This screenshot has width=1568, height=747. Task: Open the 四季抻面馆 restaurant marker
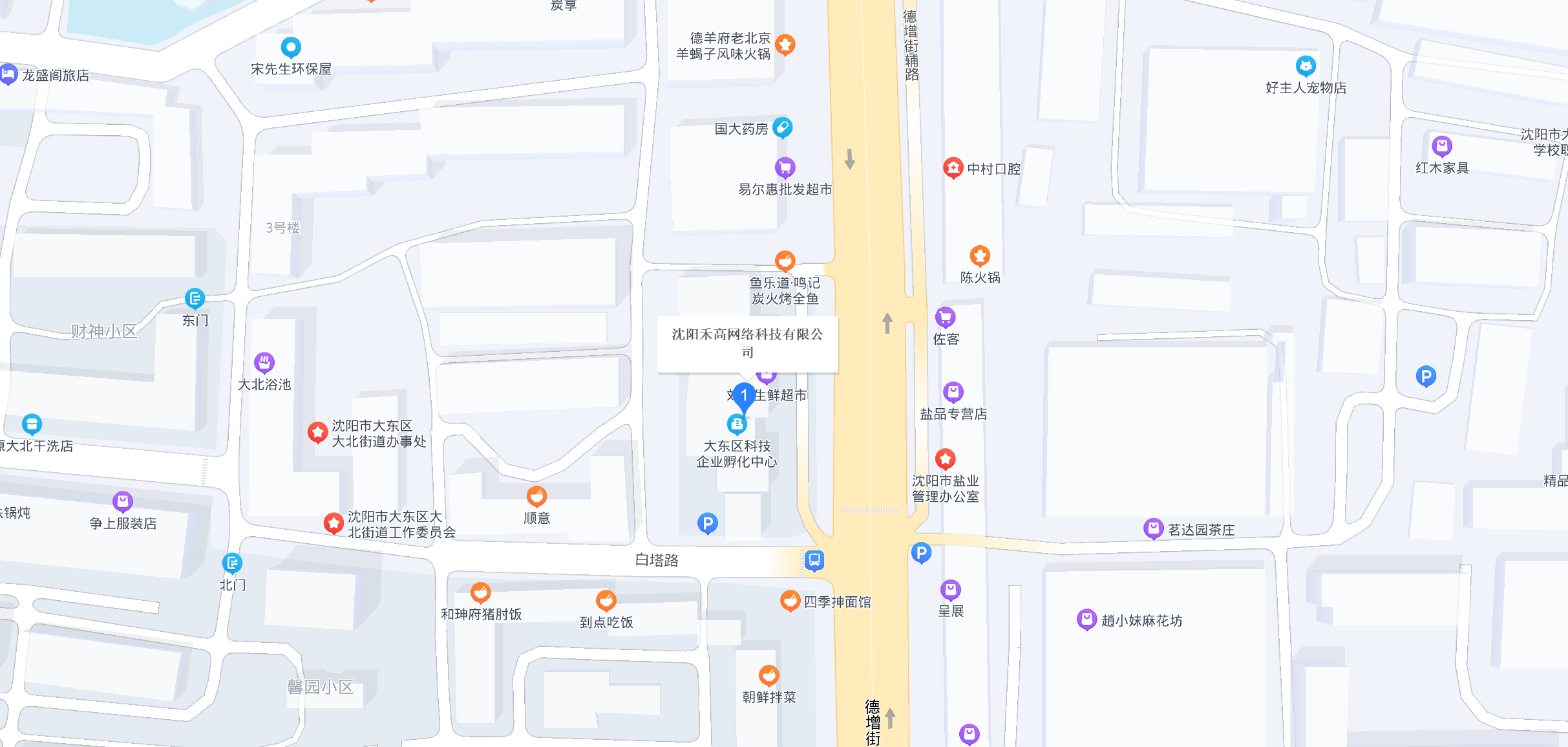(790, 601)
